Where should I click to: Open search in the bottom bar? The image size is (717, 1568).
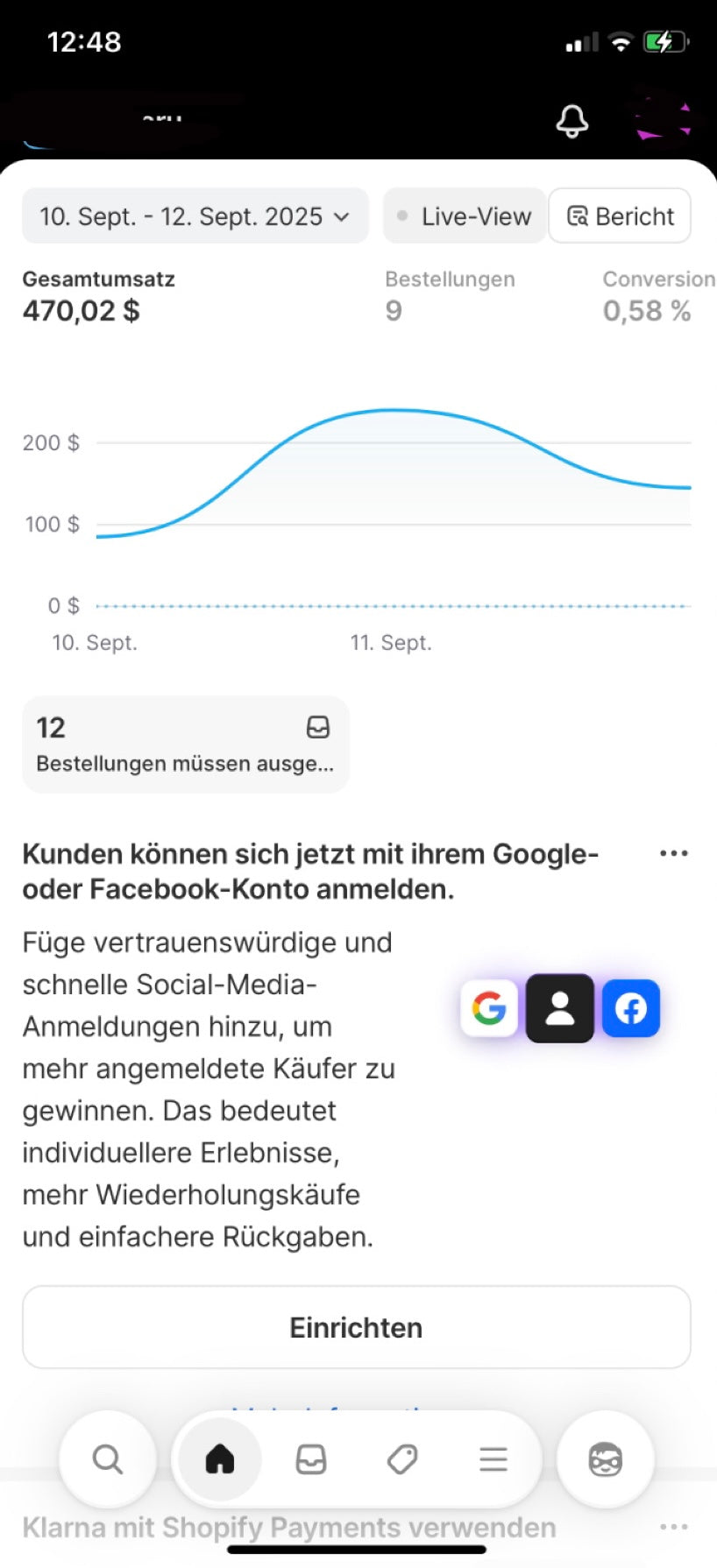108,1459
